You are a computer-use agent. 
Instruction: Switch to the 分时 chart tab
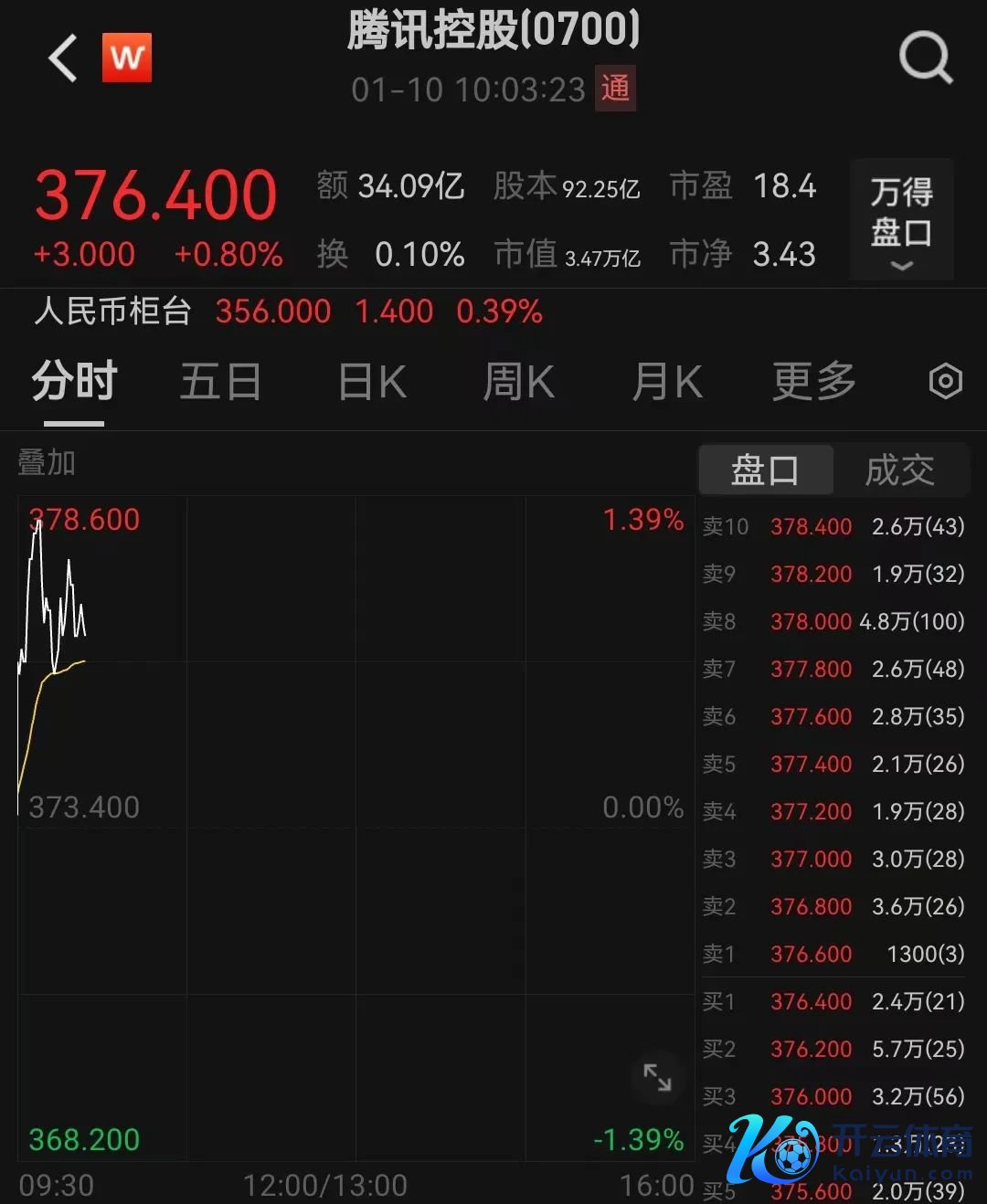[74, 382]
